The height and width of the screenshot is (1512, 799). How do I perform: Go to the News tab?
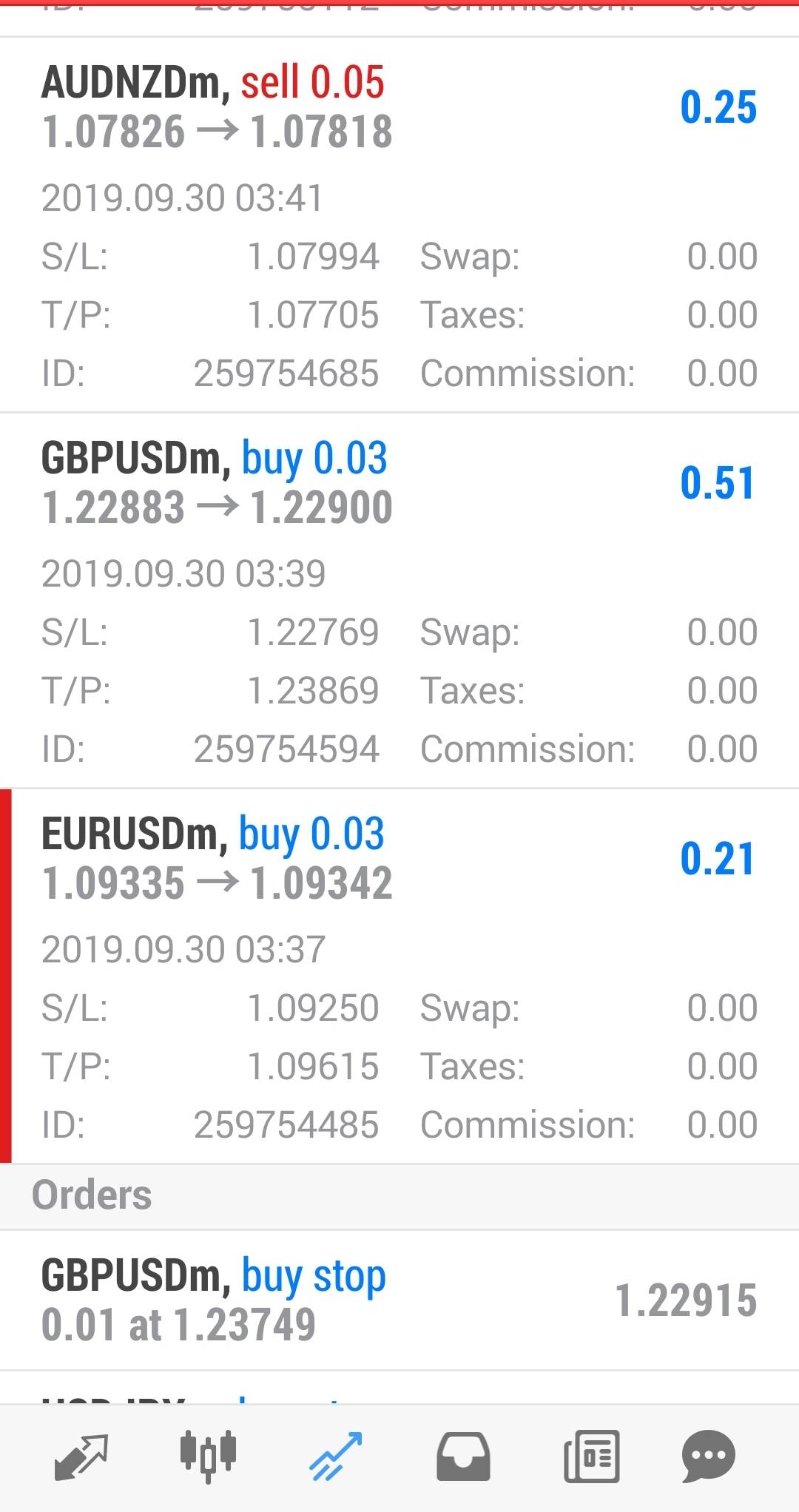pyautogui.click(x=591, y=1456)
